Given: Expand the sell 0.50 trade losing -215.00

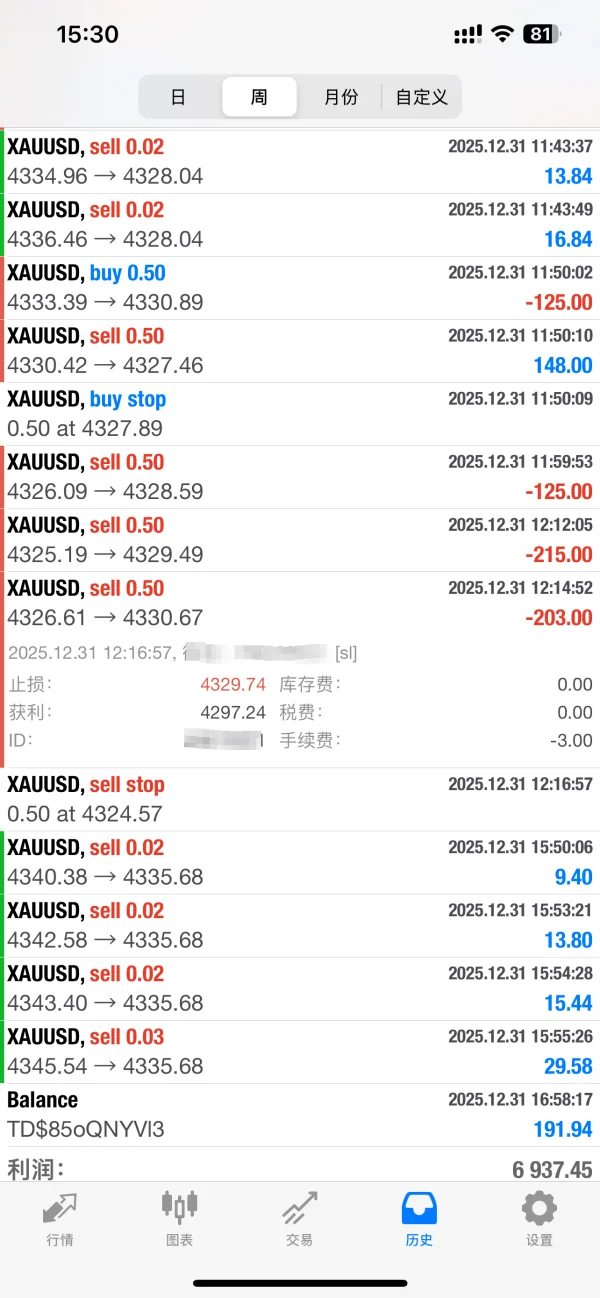Looking at the screenshot, I should tap(300, 539).
